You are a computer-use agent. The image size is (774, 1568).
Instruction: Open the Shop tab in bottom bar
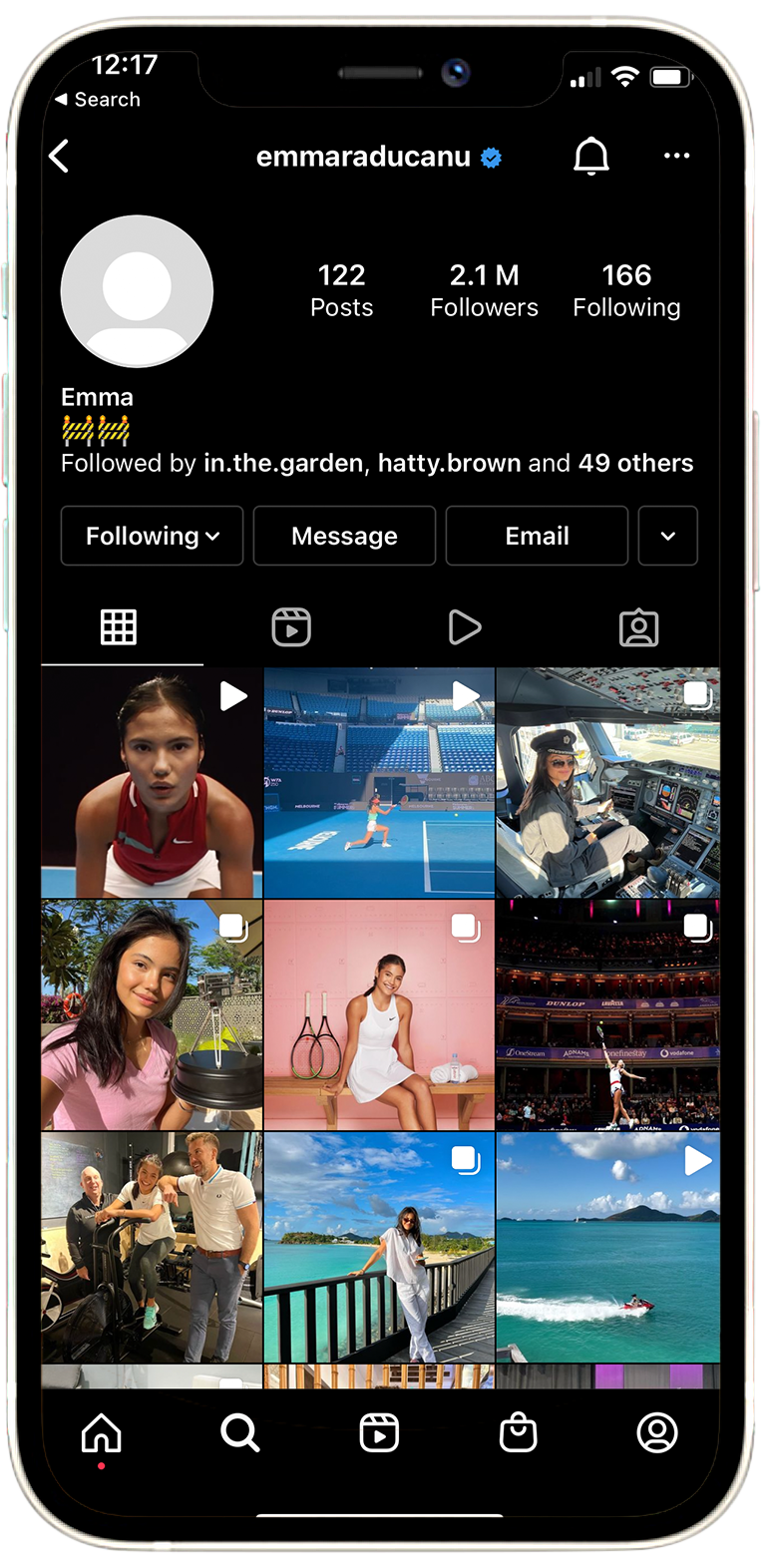click(x=519, y=1433)
